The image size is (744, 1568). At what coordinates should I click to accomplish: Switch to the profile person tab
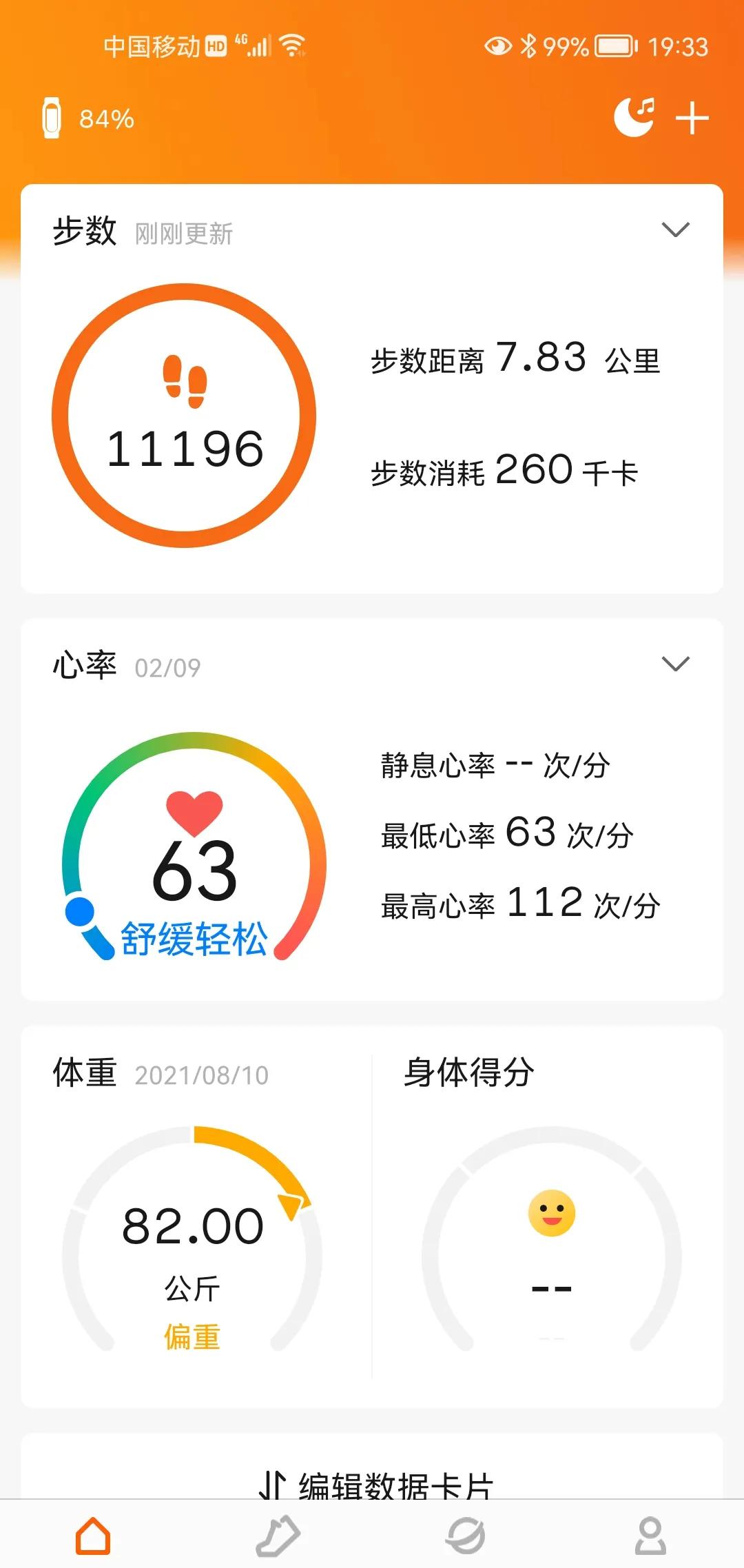(650, 1536)
